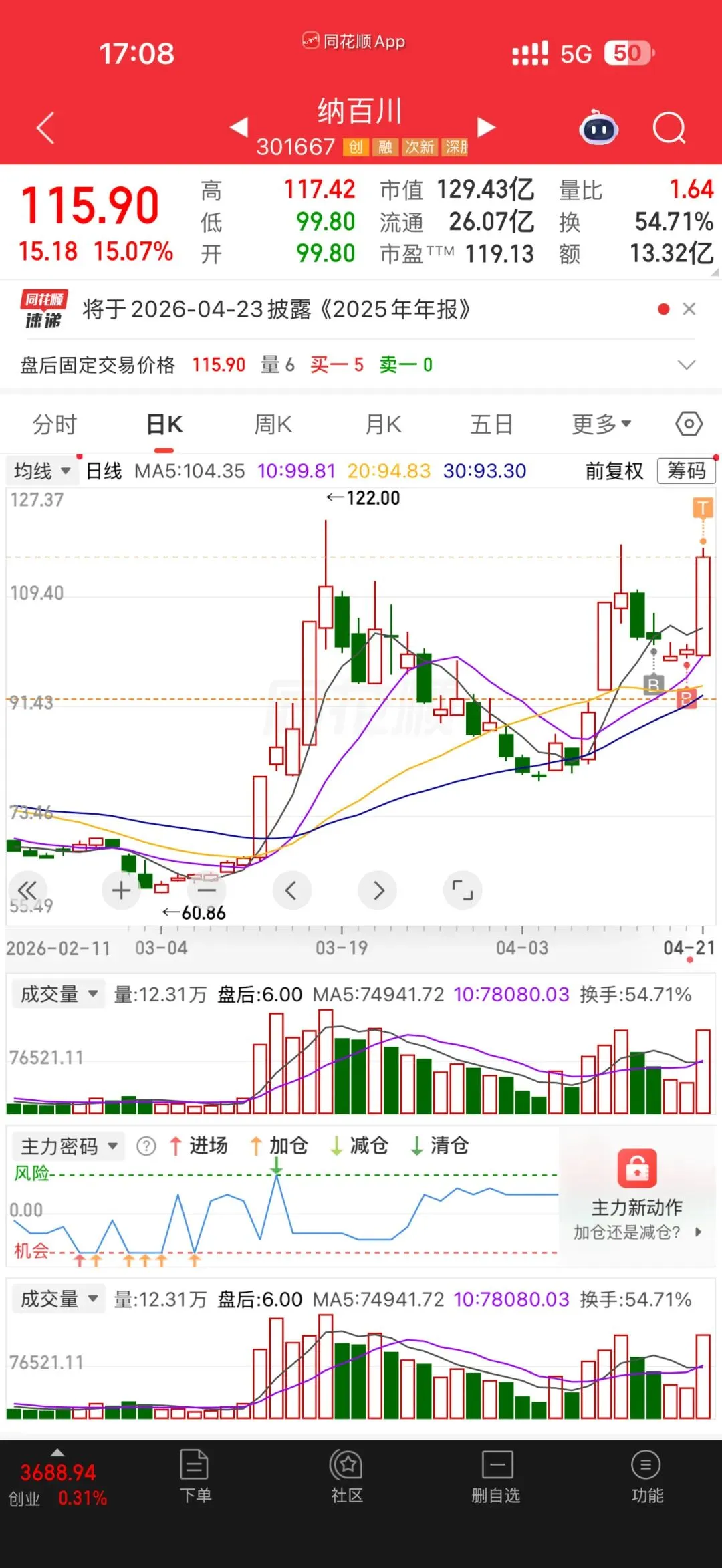Open the 均线 indicator dropdown
The height and width of the screenshot is (1568, 722).
point(42,471)
